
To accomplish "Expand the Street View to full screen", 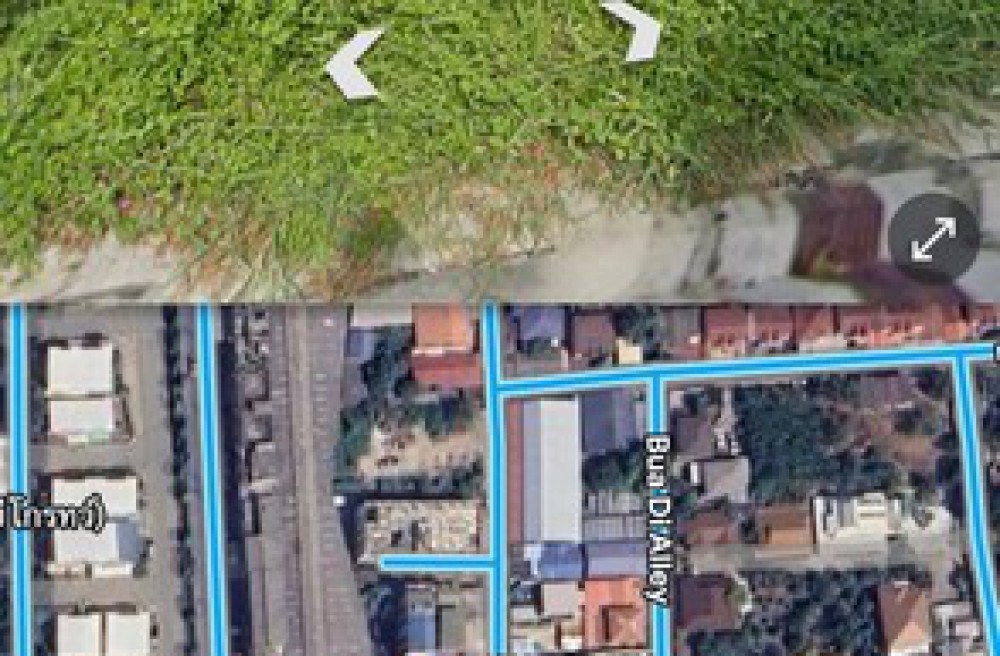I will 934,238.
